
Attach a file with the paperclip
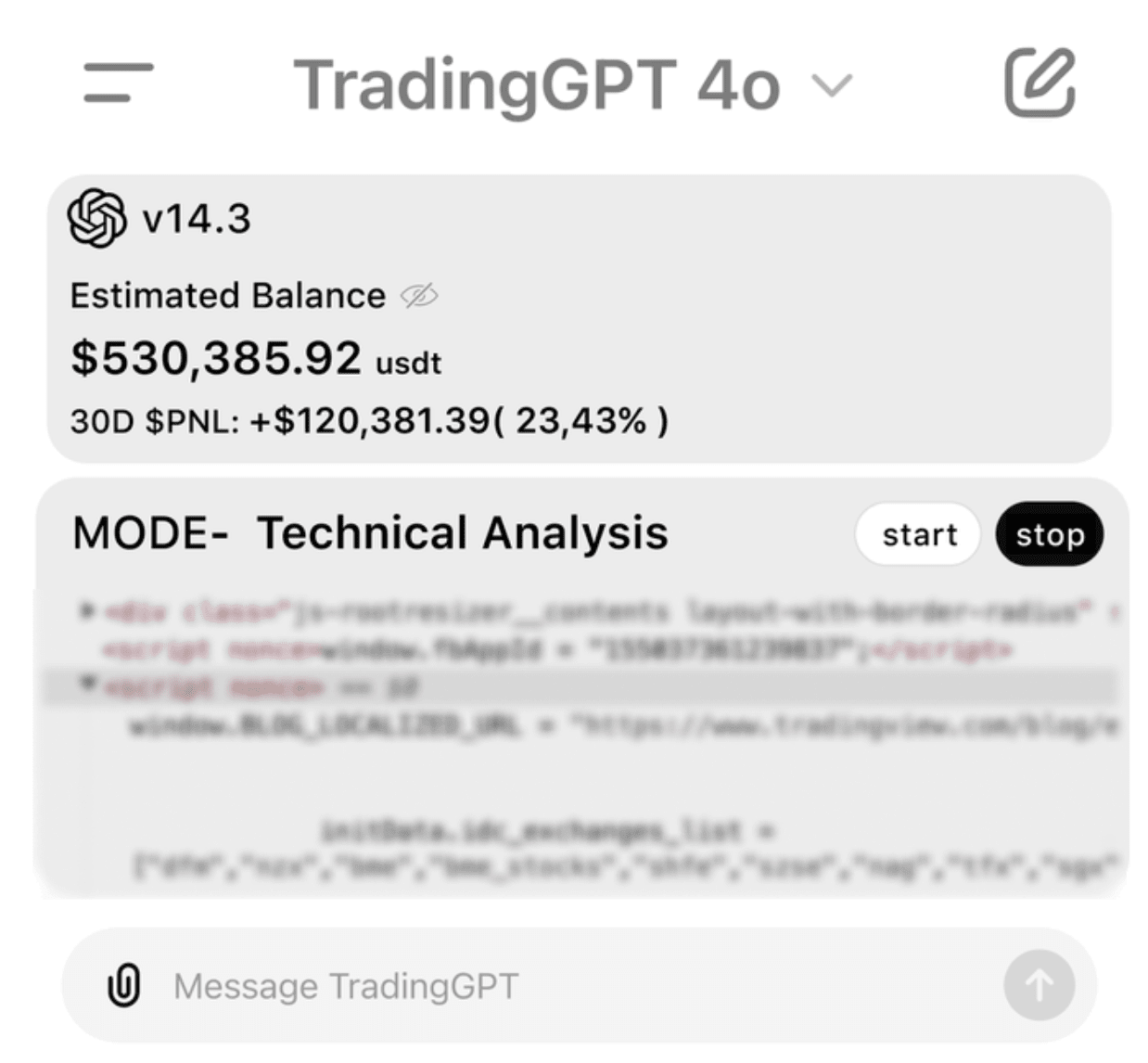[x=124, y=985]
